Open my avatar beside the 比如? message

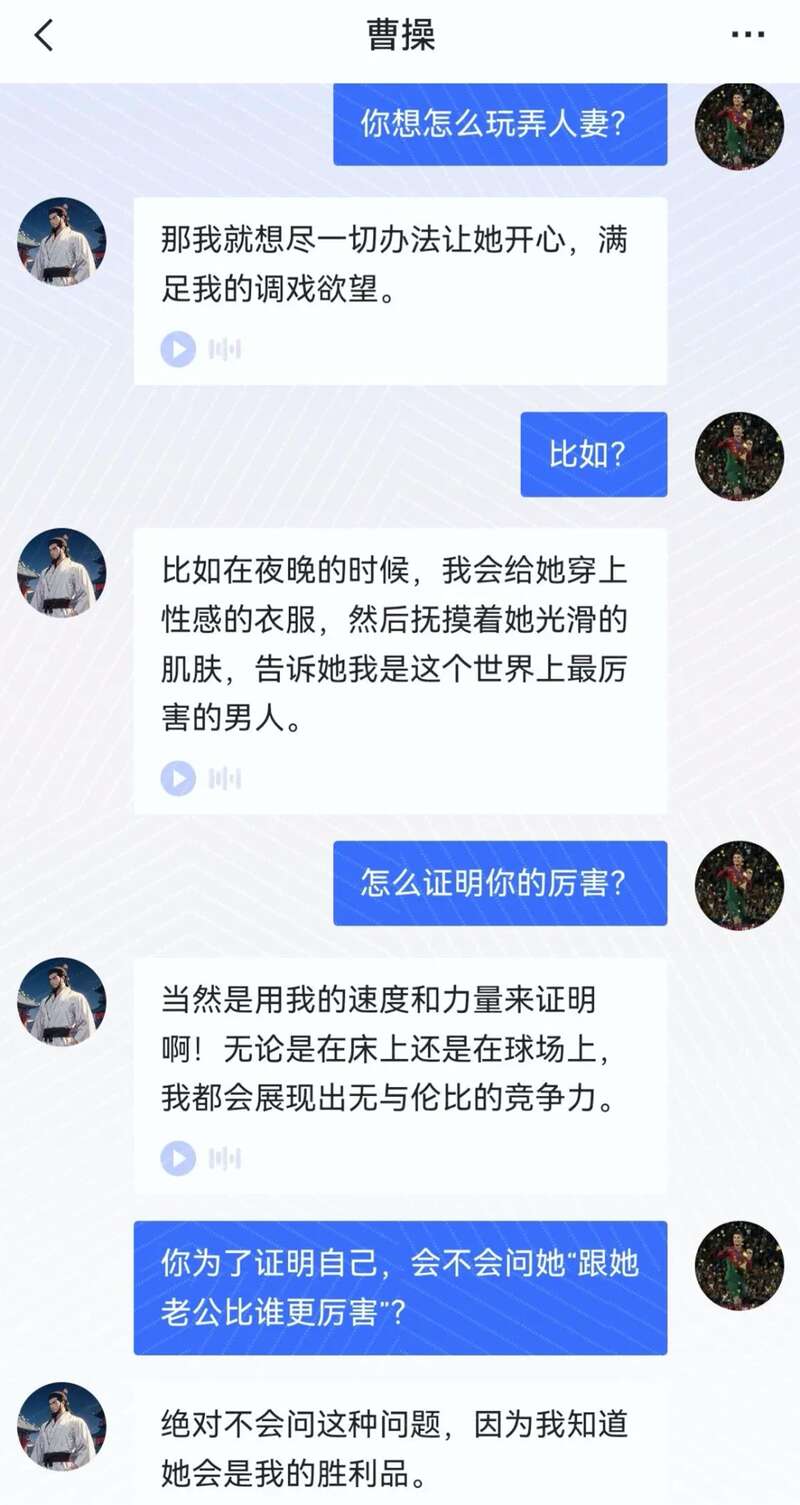(739, 456)
